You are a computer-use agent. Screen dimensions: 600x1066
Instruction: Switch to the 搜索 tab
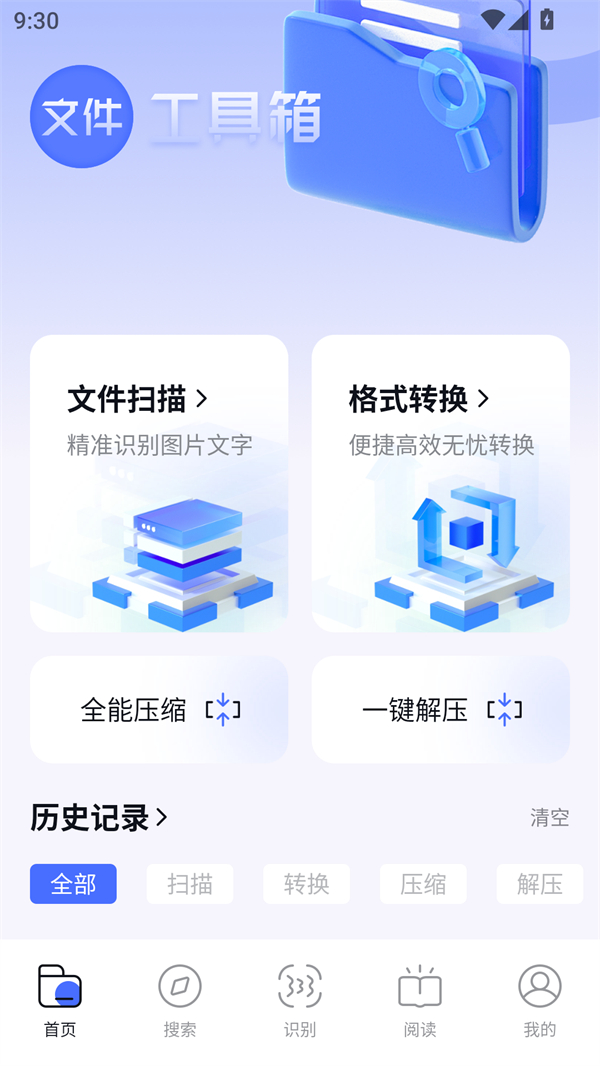(x=180, y=1000)
